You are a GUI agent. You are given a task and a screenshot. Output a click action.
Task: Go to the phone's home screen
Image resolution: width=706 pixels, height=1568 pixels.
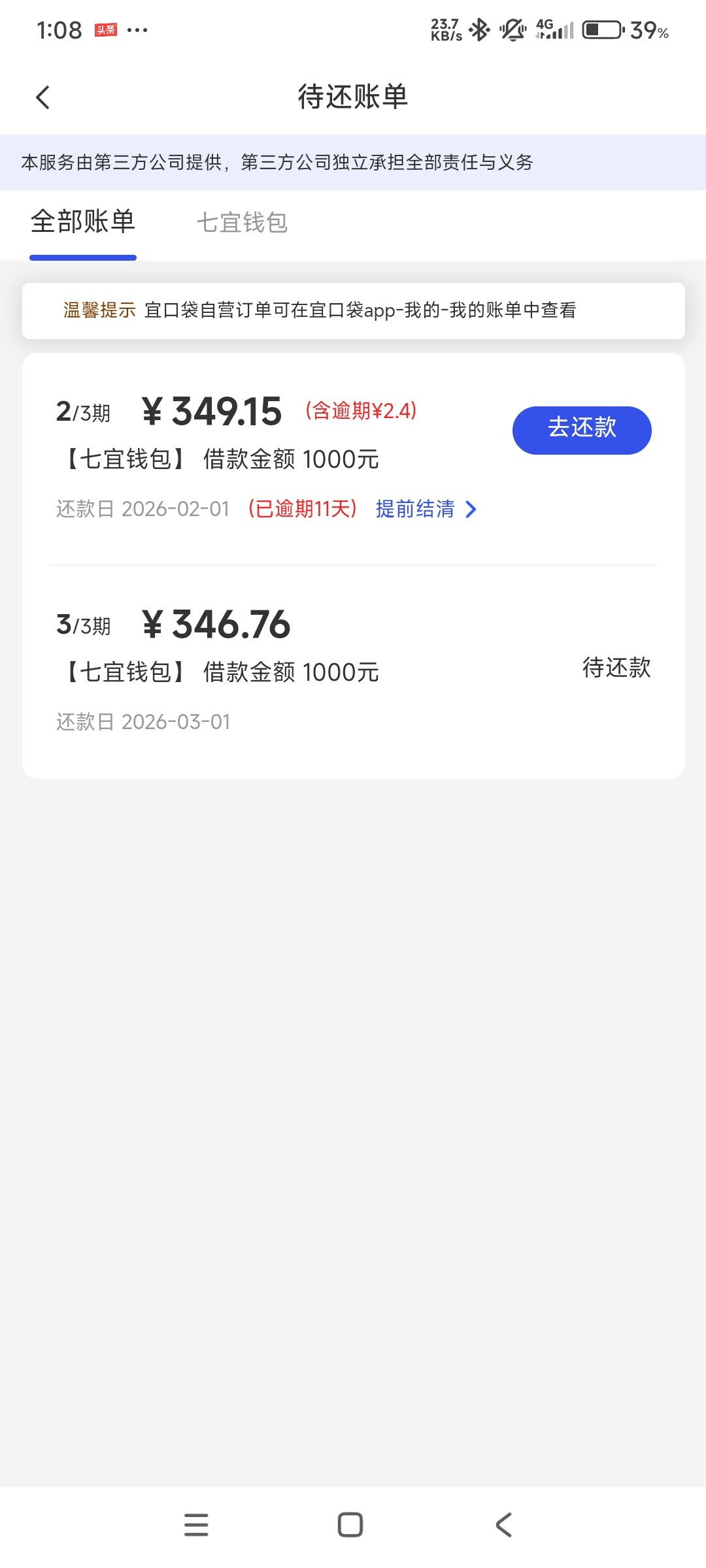(350, 1524)
